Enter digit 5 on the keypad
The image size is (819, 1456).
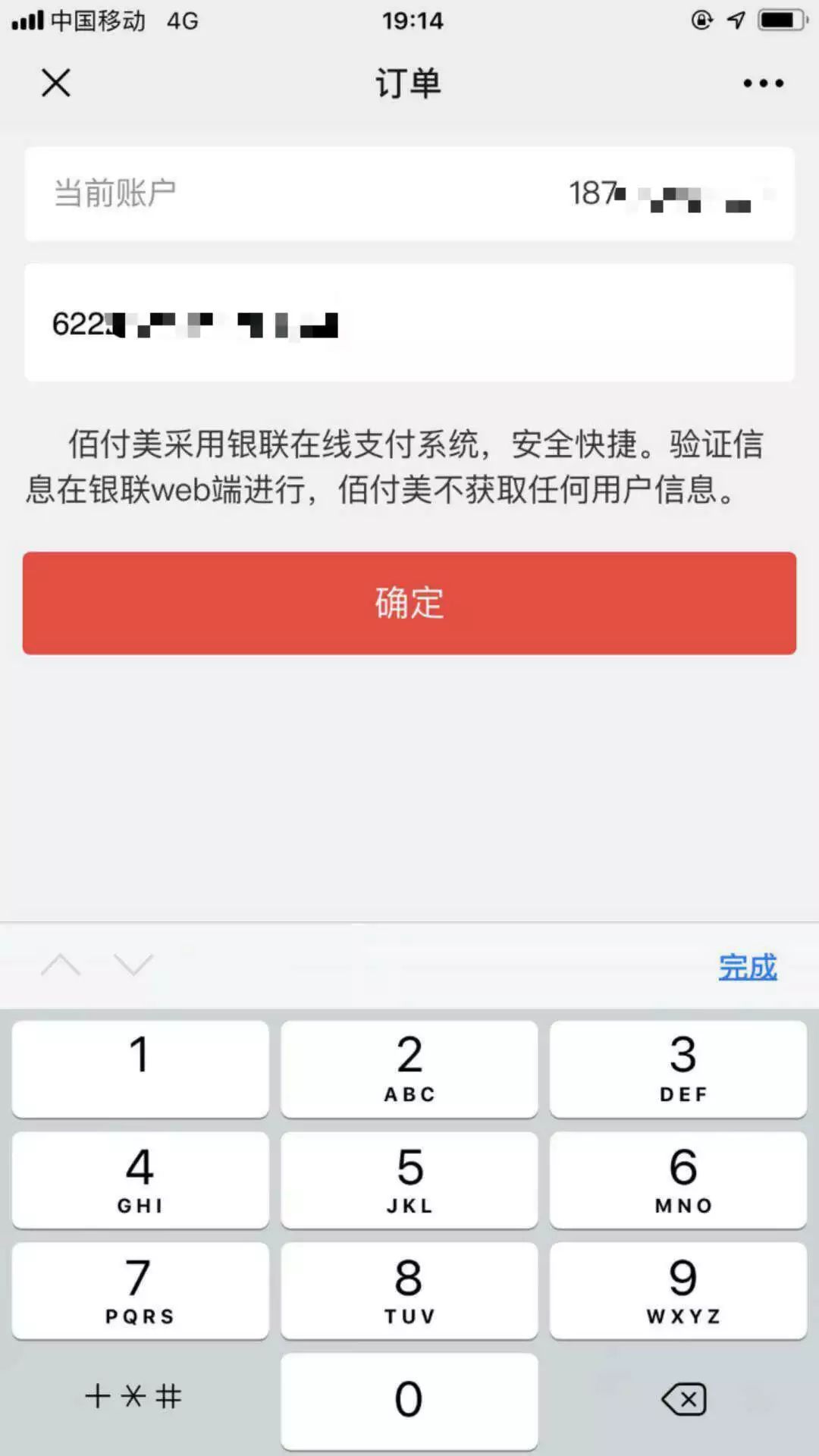click(409, 1180)
